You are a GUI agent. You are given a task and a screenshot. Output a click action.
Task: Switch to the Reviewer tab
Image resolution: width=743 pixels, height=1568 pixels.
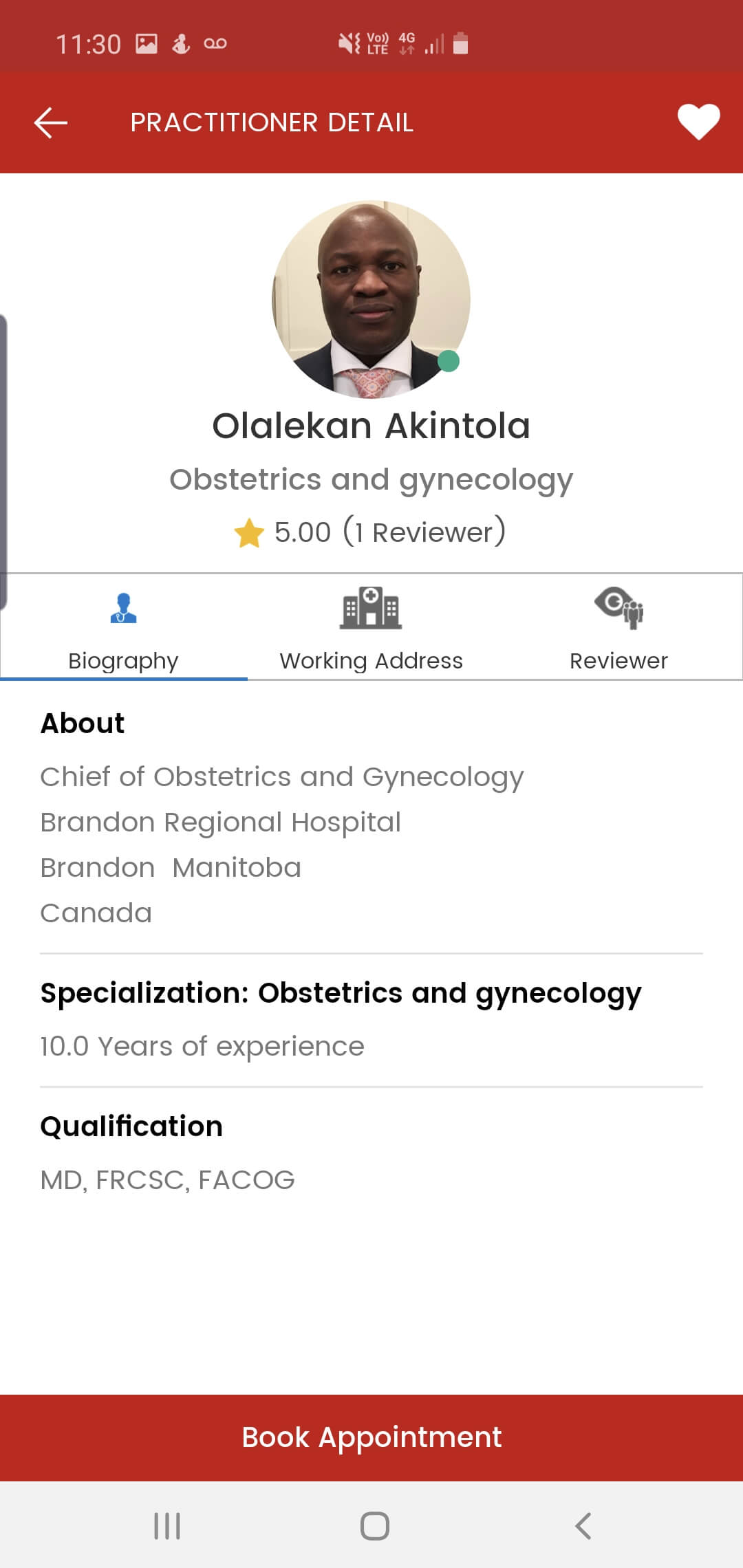click(x=618, y=627)
